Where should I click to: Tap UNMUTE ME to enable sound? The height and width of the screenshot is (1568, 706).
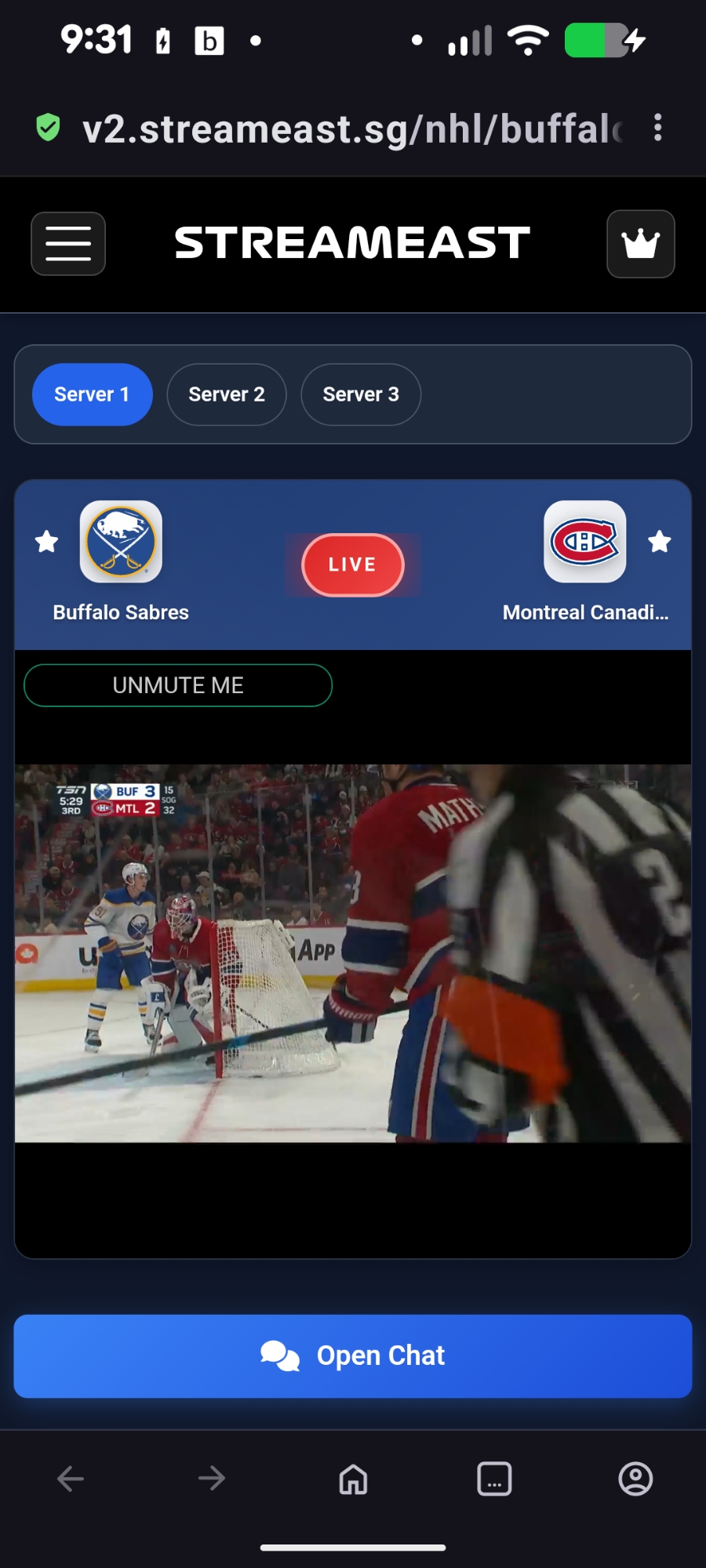(x=178, y=685)
